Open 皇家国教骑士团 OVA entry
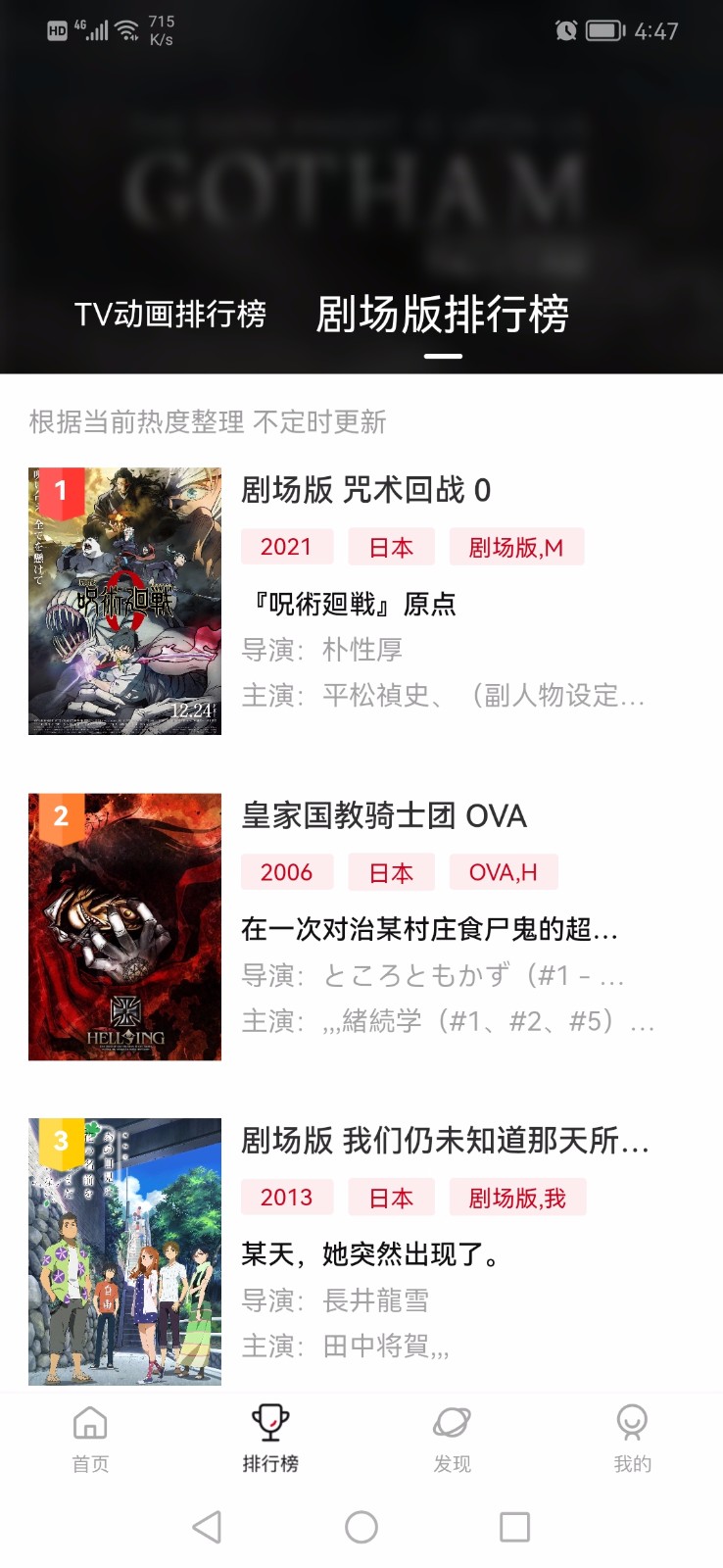 pyautogui.click(x=384, y=815)
